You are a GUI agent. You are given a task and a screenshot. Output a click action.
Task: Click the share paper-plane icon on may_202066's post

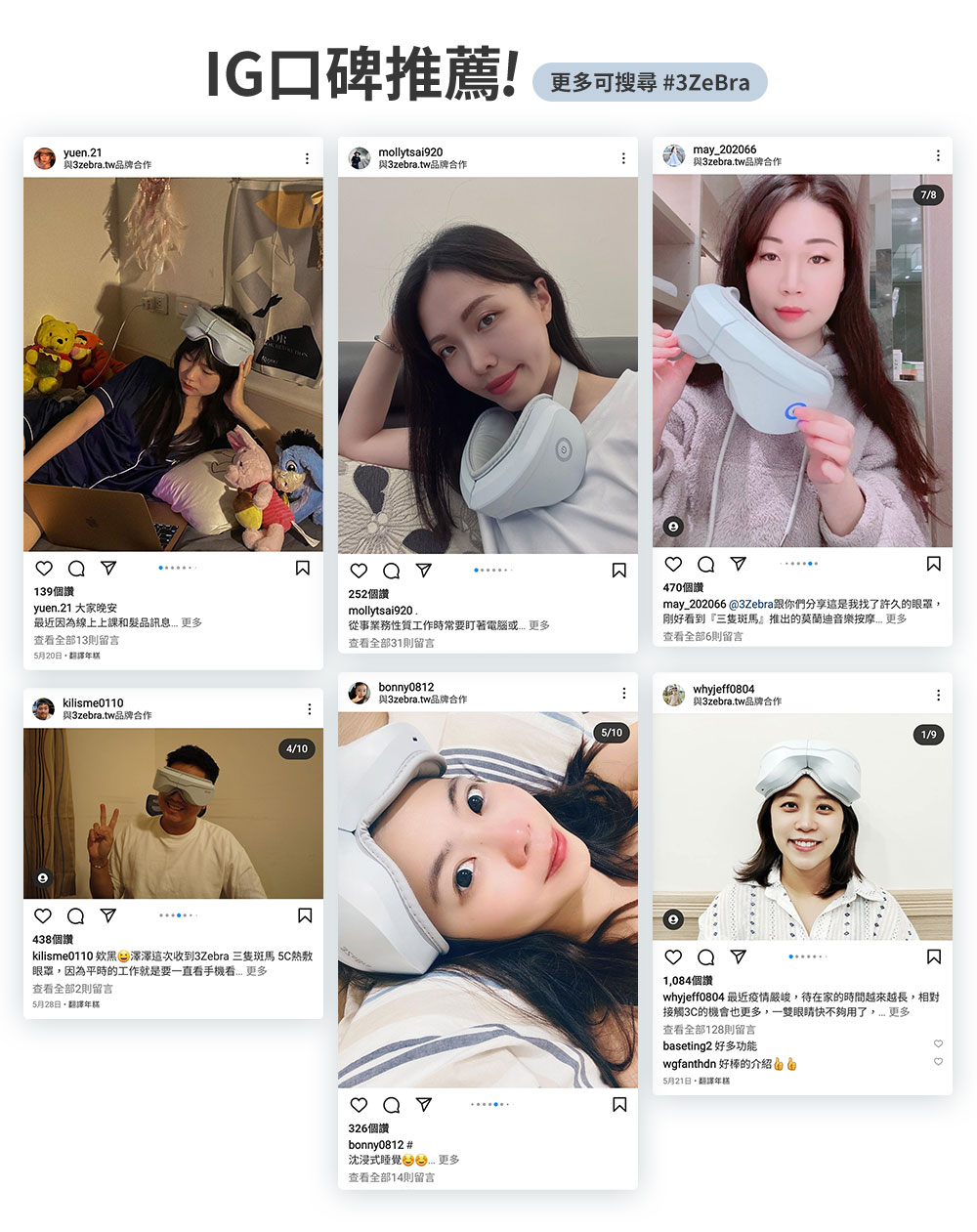(x=738, y=564)
